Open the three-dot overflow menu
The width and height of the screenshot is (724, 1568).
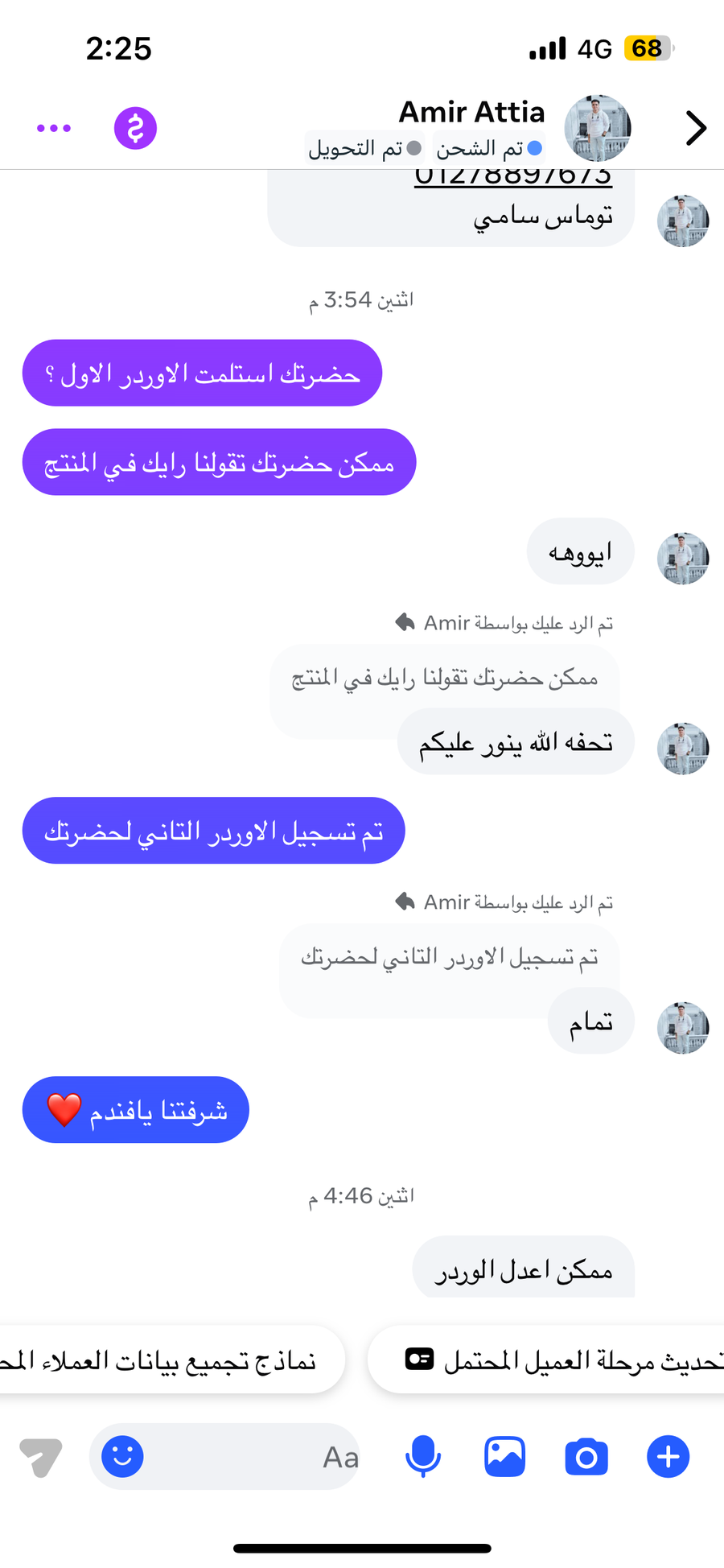pos(54,128)
